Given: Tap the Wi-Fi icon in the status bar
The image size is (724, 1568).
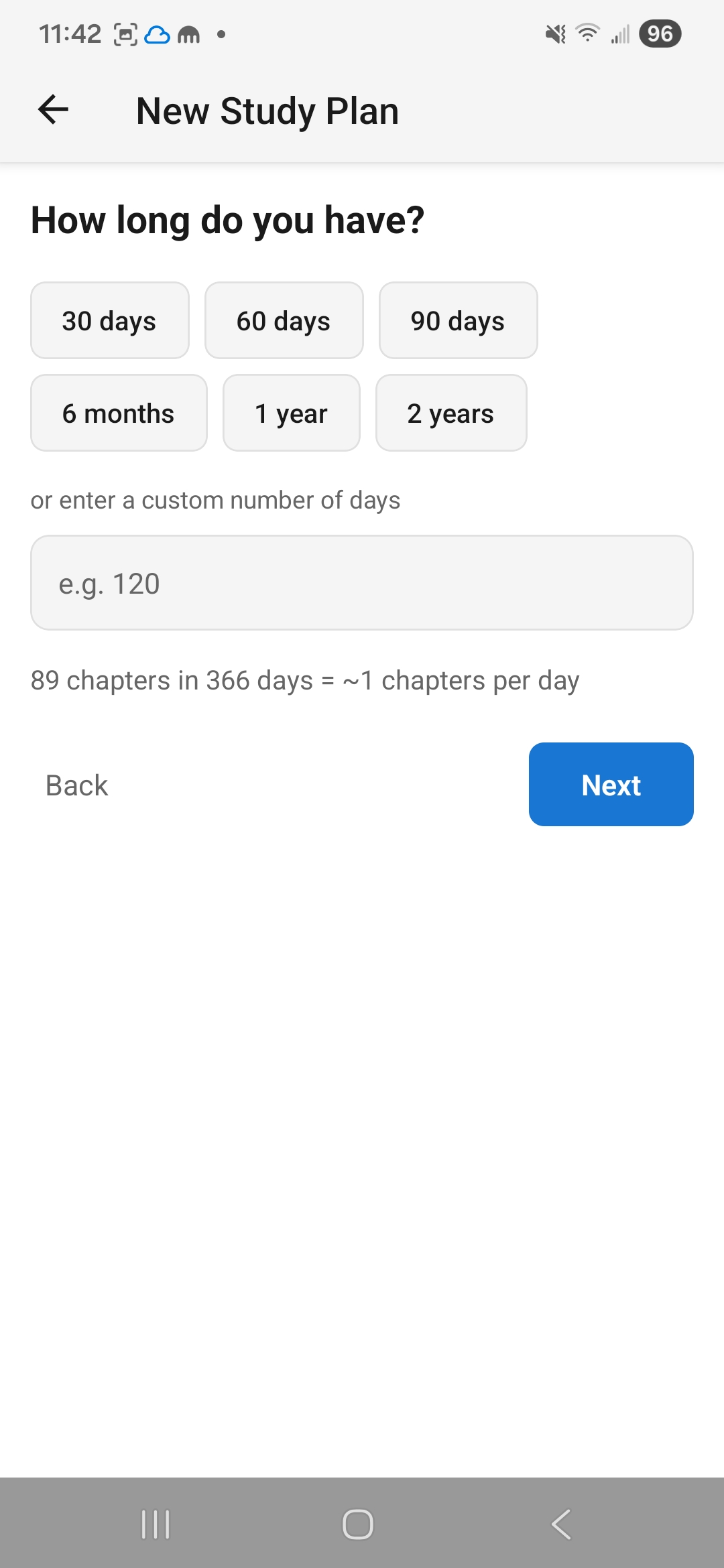Looking at the screenshot, I should (x=586, y=34).
